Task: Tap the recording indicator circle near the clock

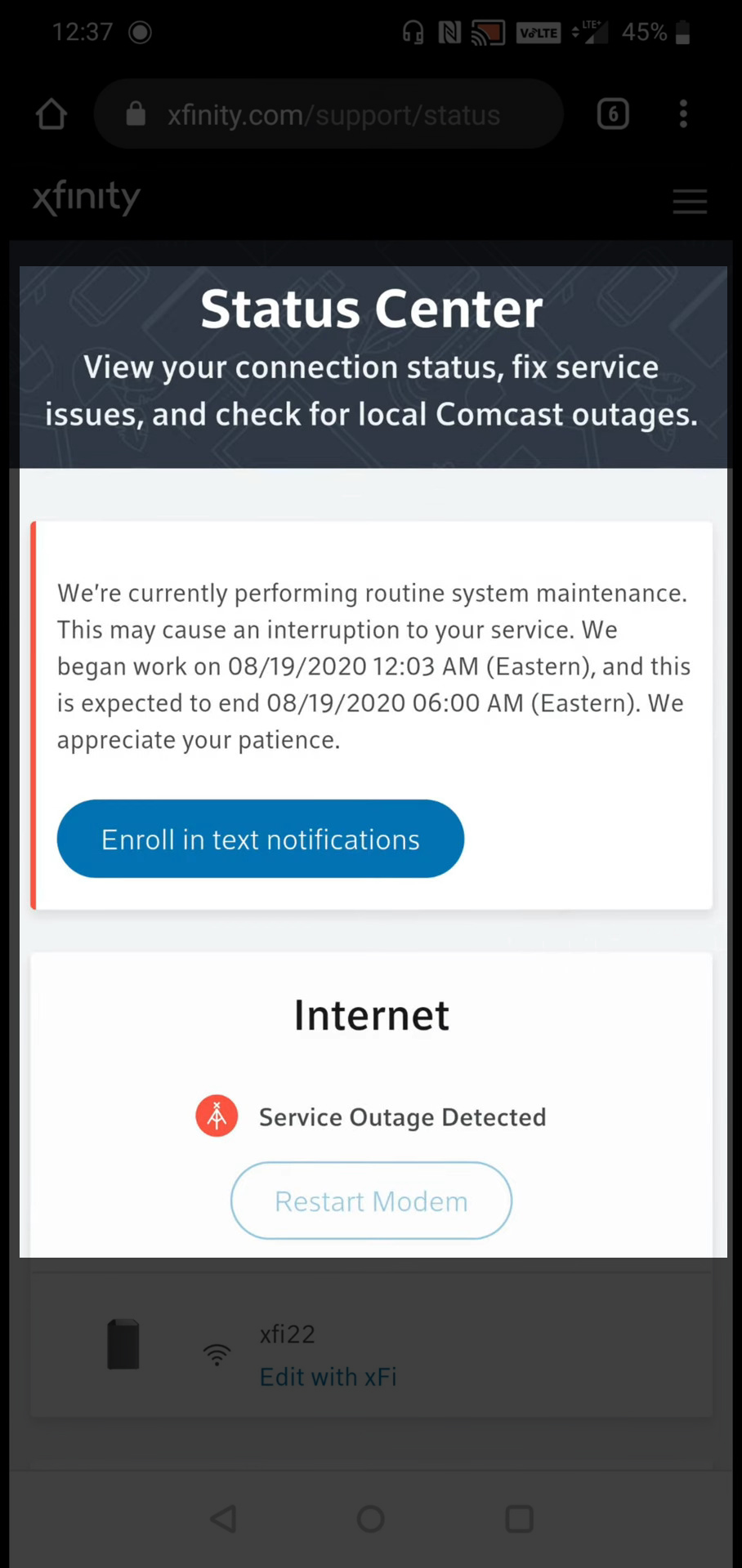Action: pos(139,32)
